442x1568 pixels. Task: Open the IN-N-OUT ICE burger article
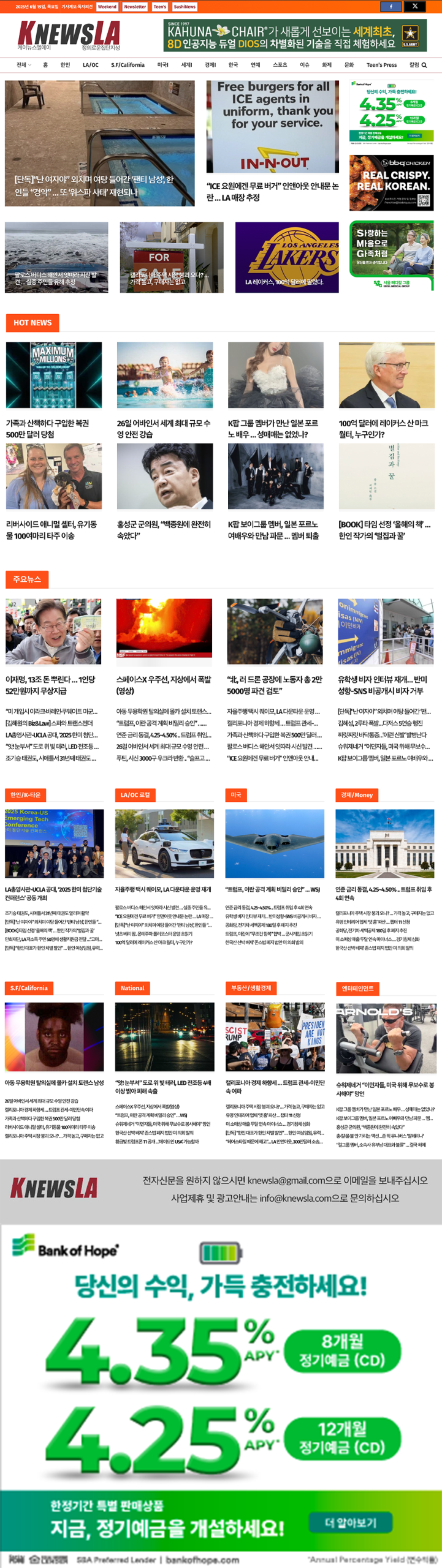pyautogui.click(x=272, y=192)
